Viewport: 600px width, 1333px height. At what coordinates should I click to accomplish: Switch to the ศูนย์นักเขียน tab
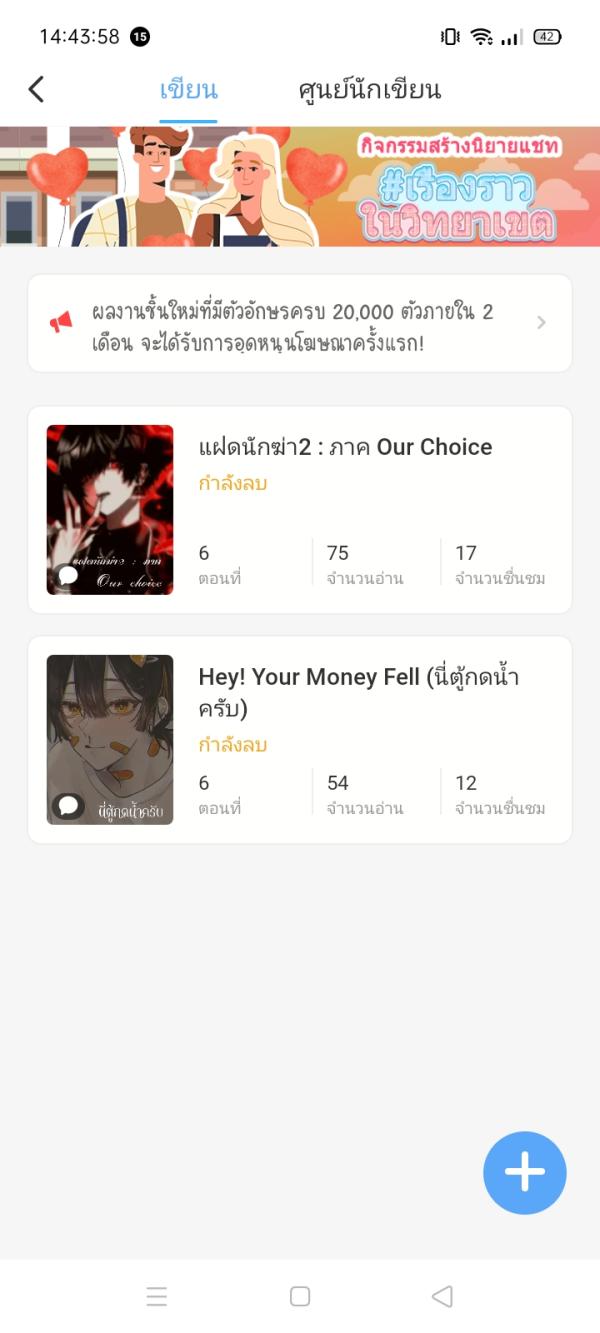click(x=369, y=91)
